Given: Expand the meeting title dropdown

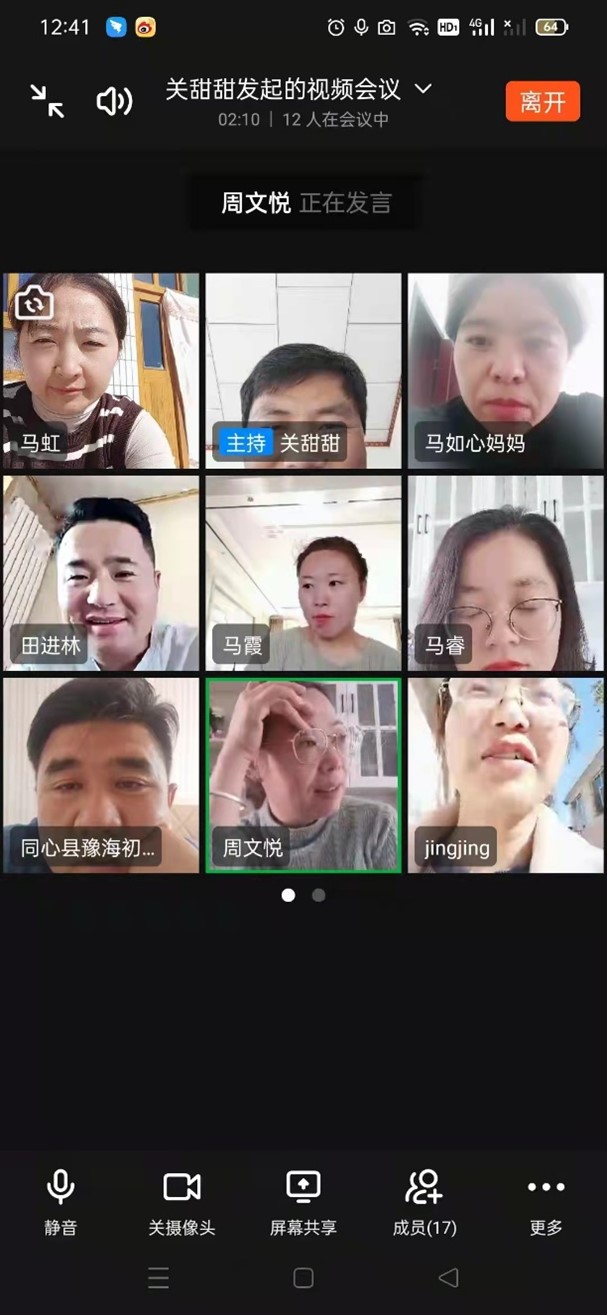Looking at the screenshot, I should pos(423,89).
